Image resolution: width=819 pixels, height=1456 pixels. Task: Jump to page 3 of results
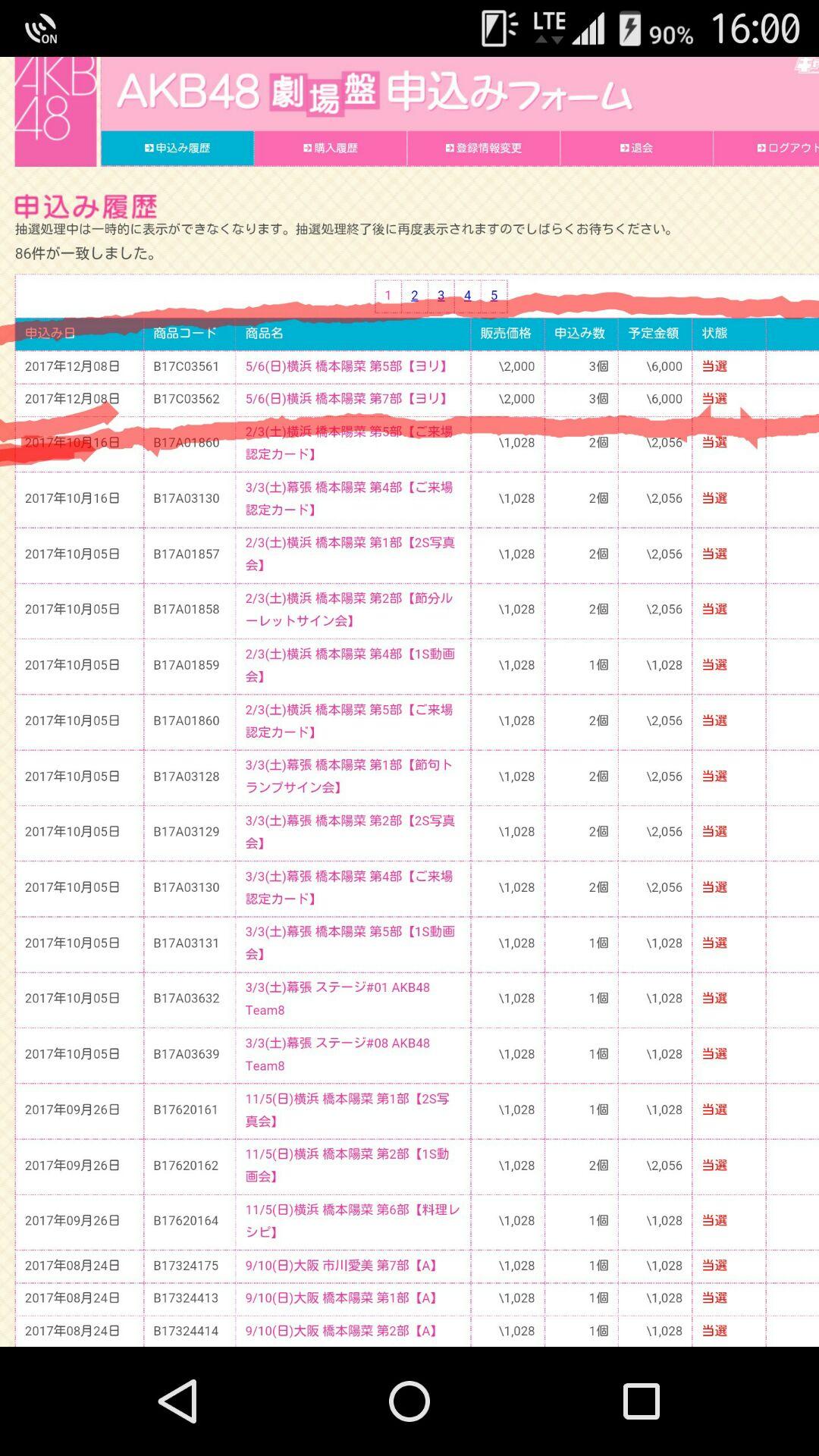click(x=441, y=296)
